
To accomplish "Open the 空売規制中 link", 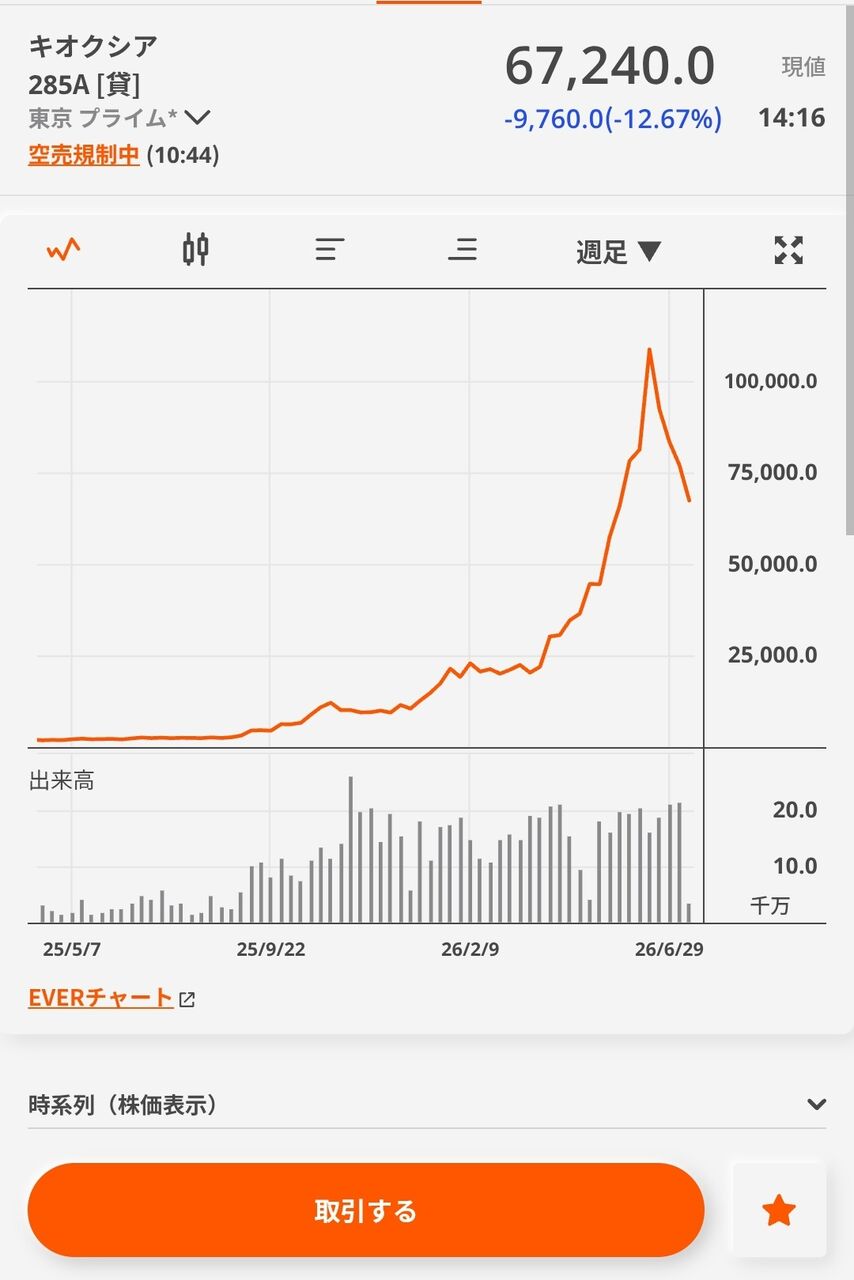I will (x=84, y=155).
